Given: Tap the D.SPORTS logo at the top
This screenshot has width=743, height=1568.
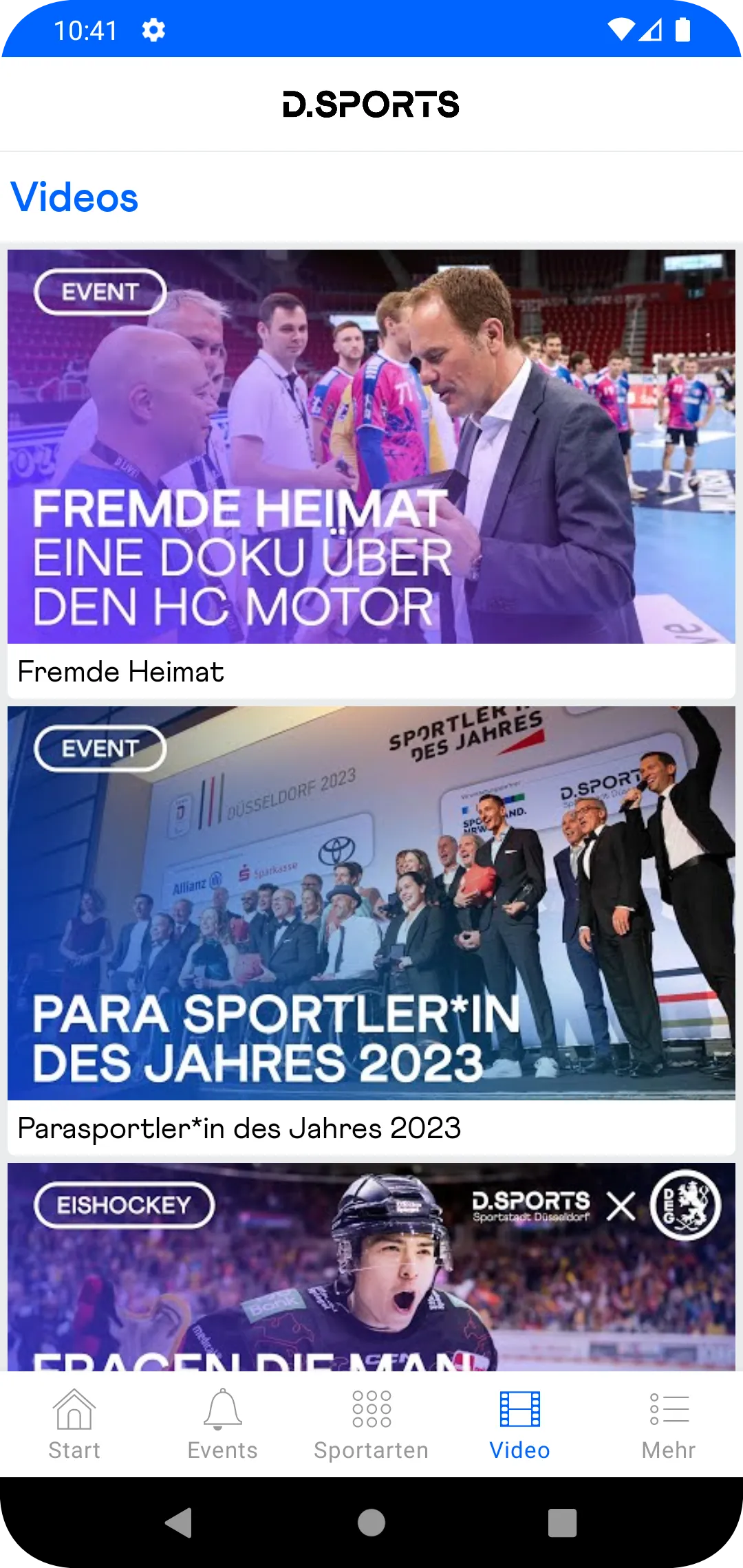Looking at the screenshot, I should coord(371,104).
